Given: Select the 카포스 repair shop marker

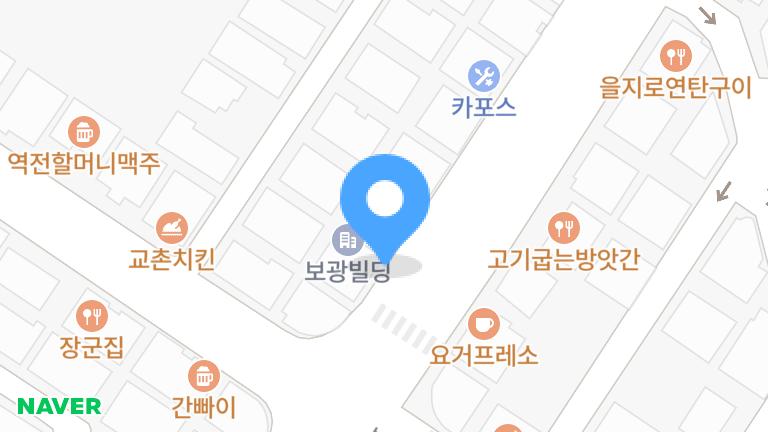Looking at the screenshot, I should coord(484,75).
